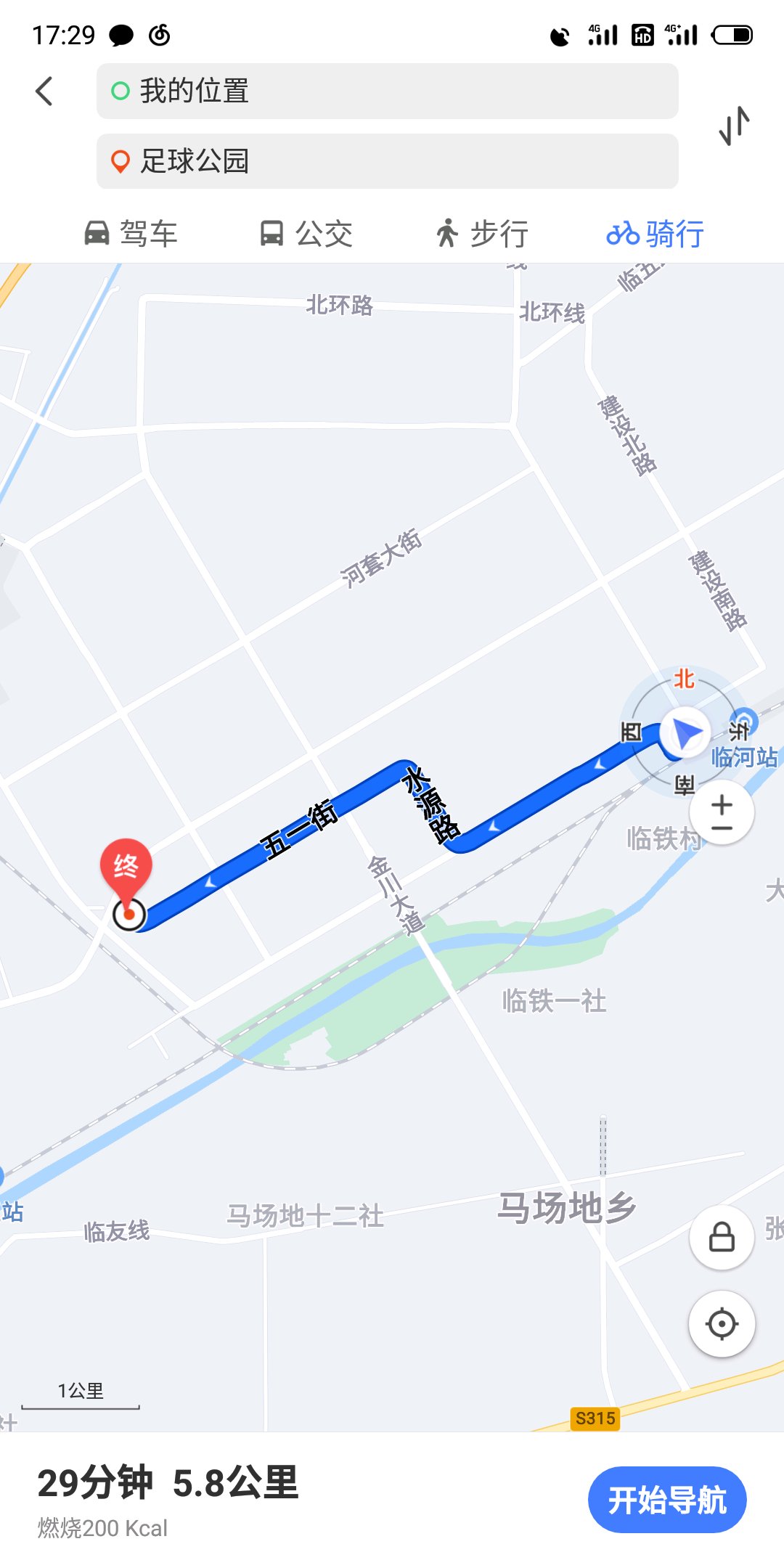Switch to the 步行 walking tab
The width and height of the screenshot is (784, 1568).
tap(481, 234)
